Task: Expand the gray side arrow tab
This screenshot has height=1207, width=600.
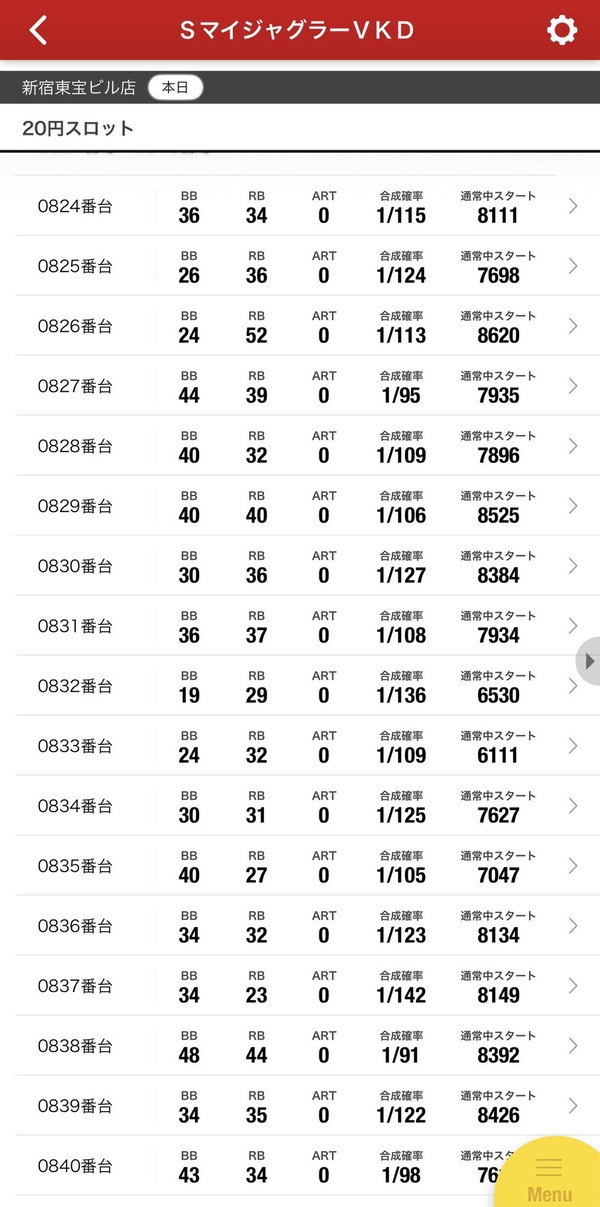Action: 588,661
